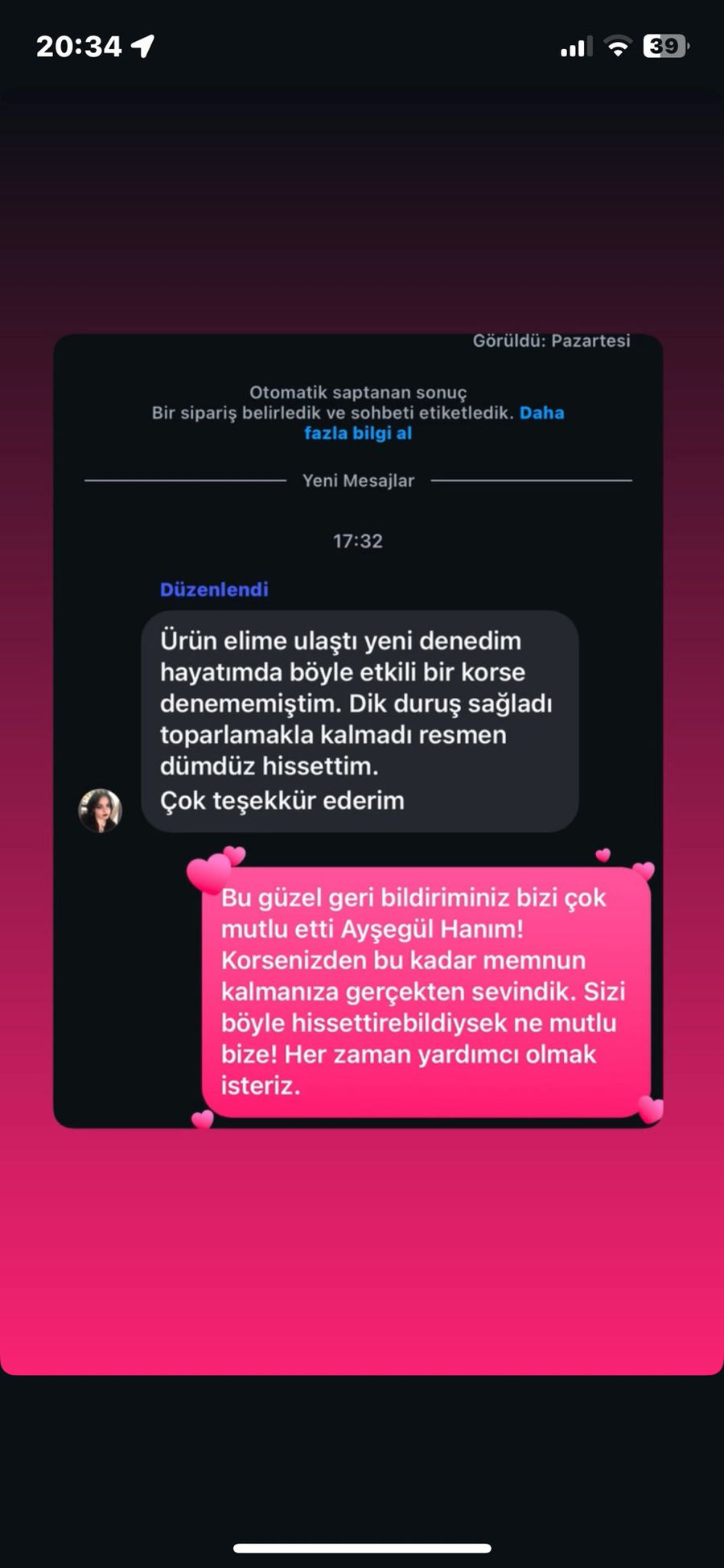
Task: Open Wi-Fi settings via the Wi-Fi icon
Action: (x=618, y=47)
